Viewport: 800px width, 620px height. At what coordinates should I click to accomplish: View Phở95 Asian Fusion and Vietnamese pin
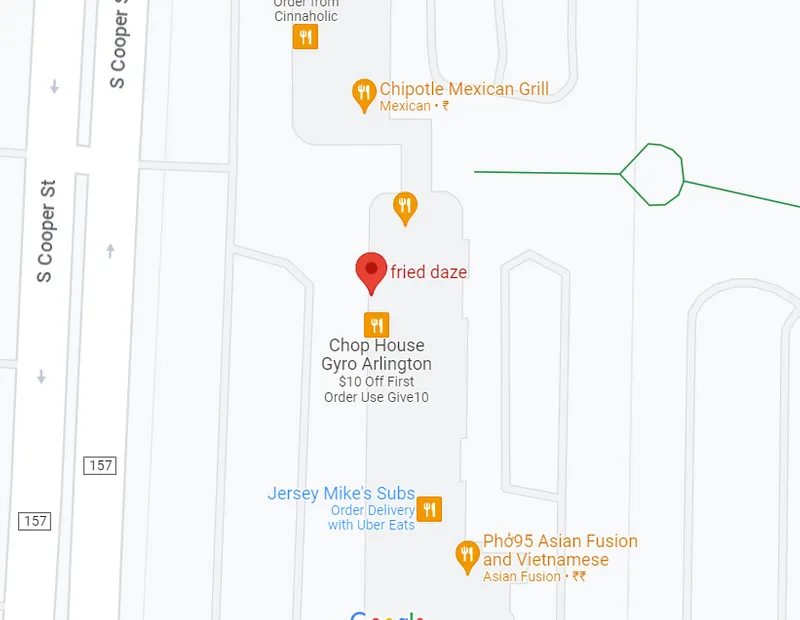coord(466,556)
